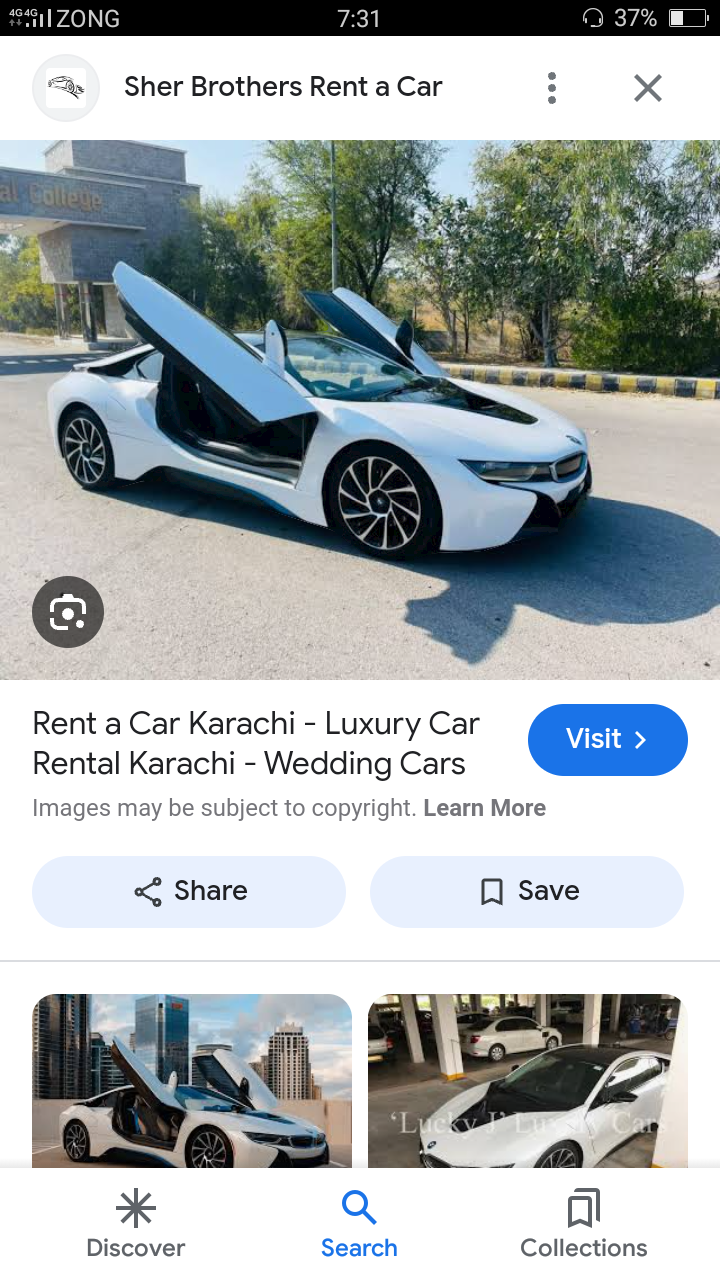Open the Lucky J Luxury Cars image
This screenshot has width=720, height=1280.
tap(527, 1080)
